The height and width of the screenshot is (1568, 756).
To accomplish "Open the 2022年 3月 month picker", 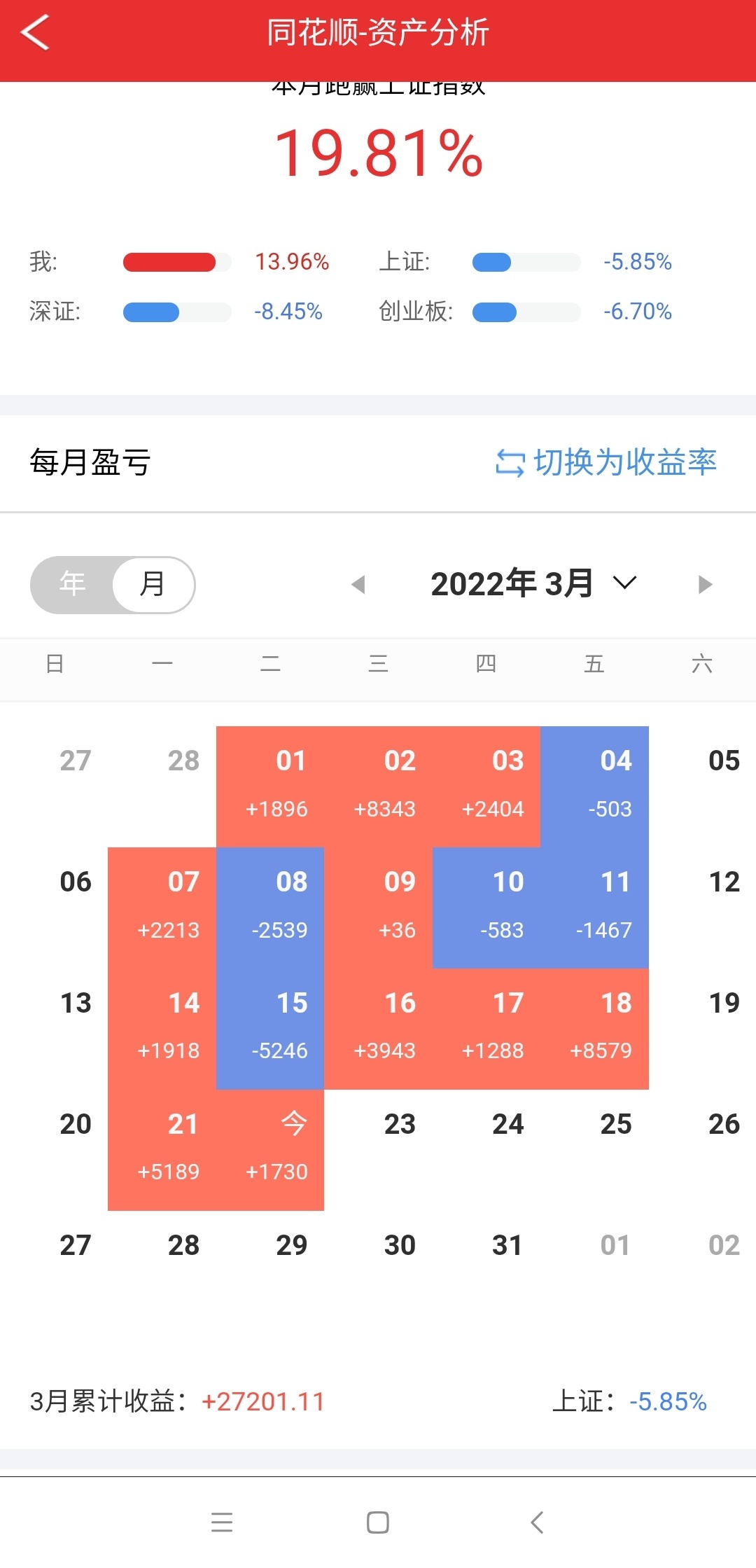I will 533,583.
